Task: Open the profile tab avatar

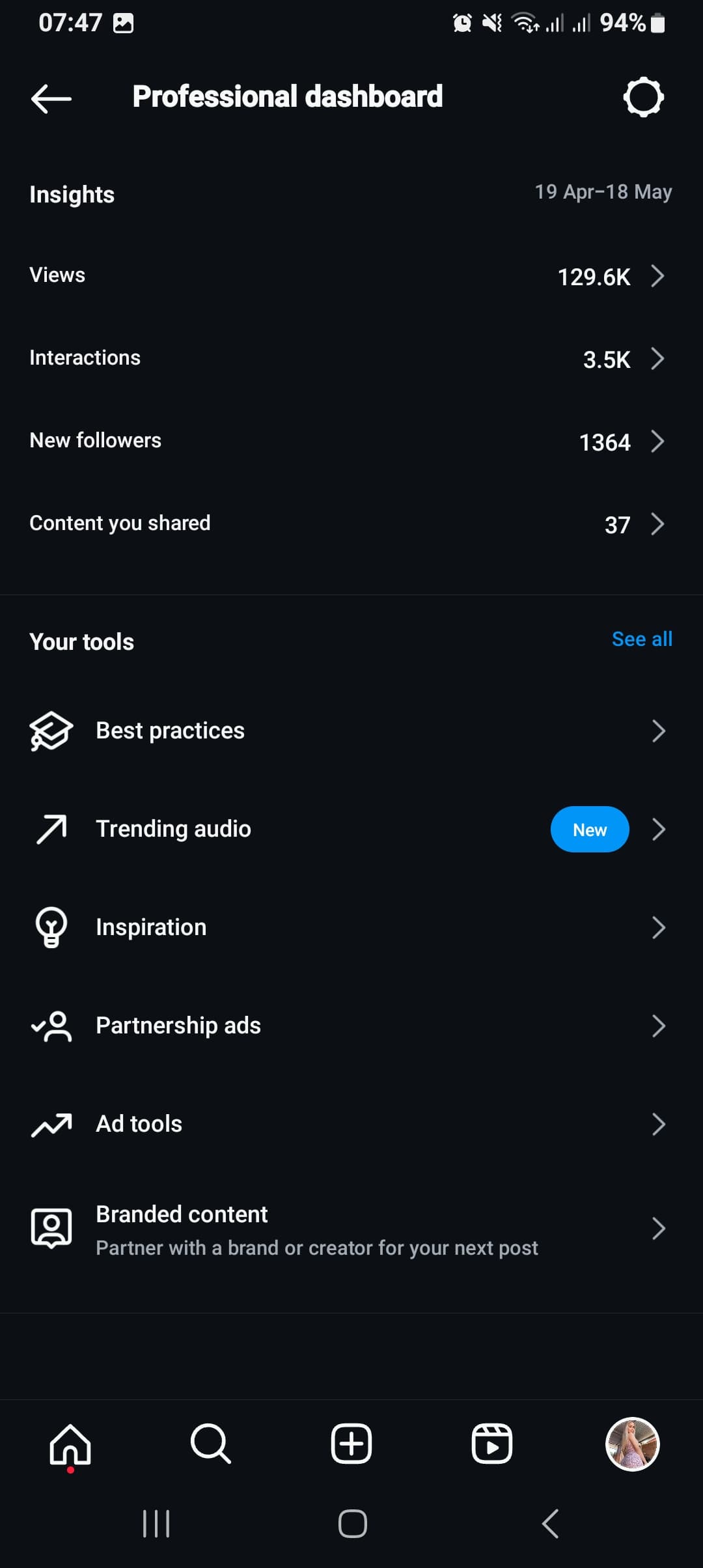Action: coord(633,1444)
